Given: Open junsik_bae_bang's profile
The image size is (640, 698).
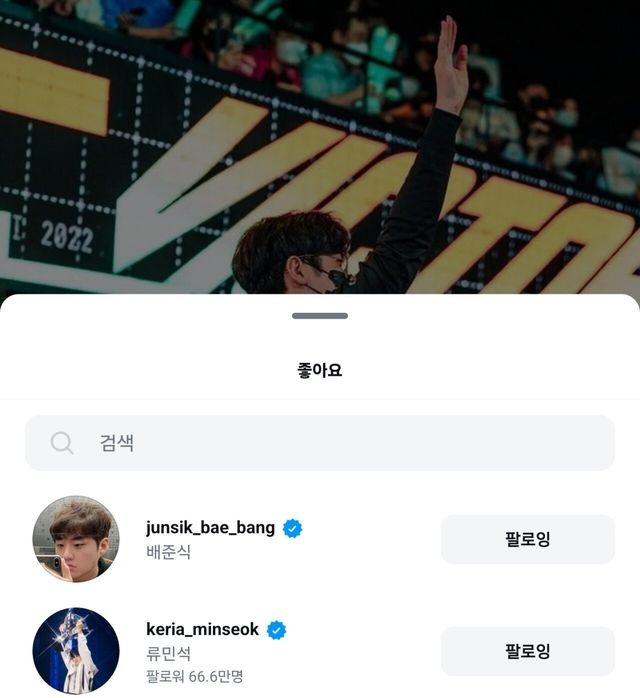Looking at the screenshot, I should (210, 528).
